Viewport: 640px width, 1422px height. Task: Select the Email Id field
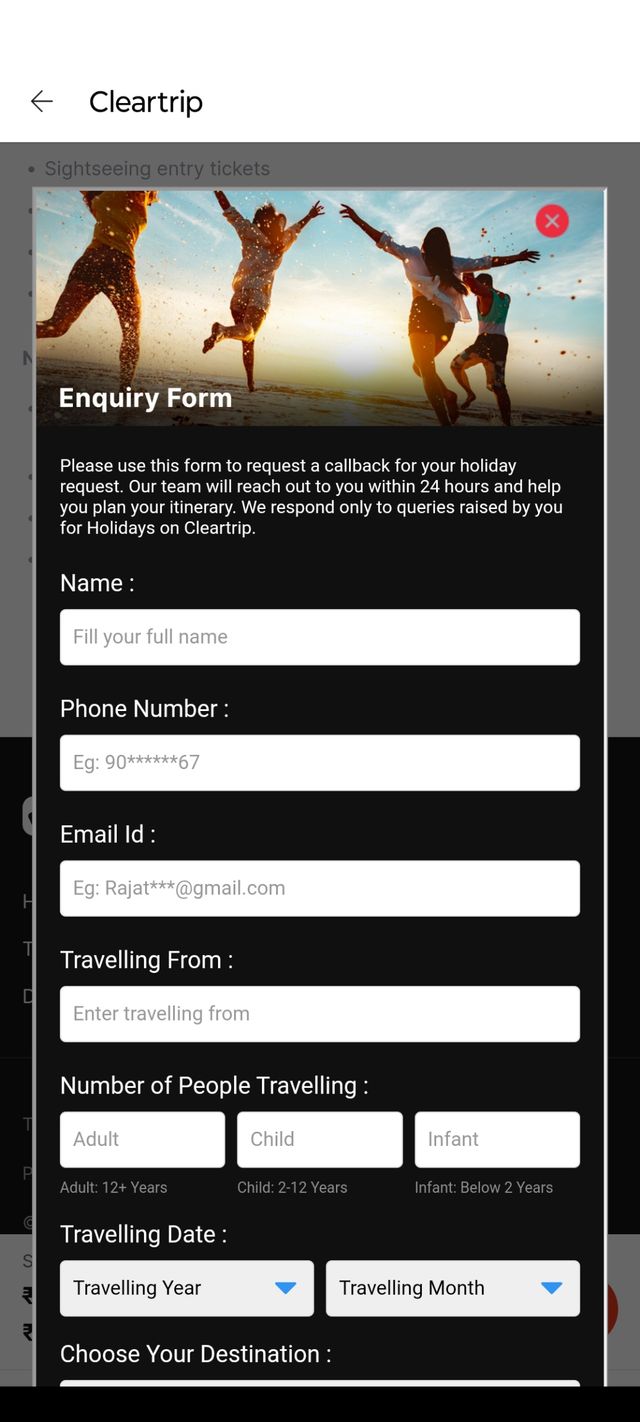319,888
